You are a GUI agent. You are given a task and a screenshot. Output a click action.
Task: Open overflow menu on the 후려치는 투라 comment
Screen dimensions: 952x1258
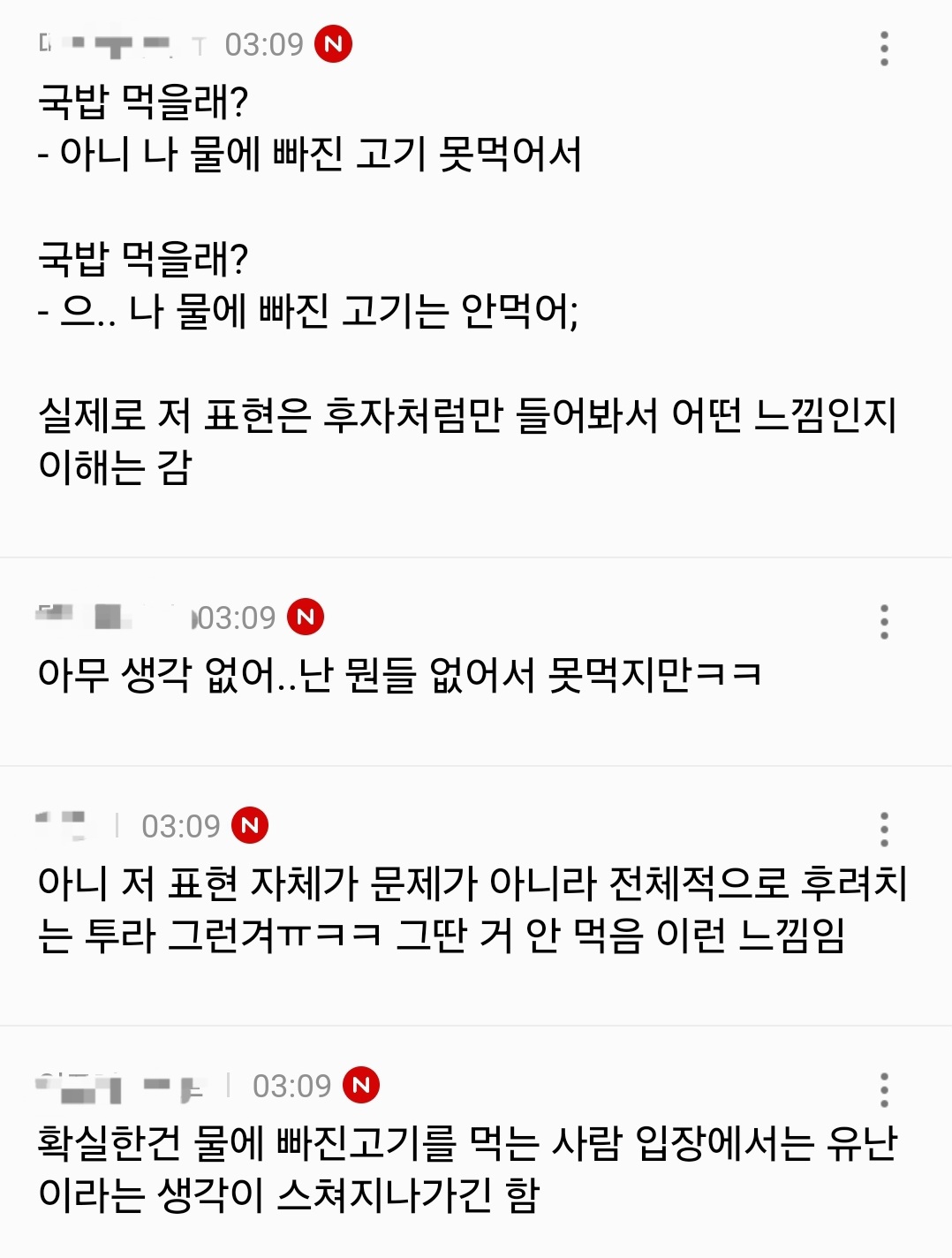click(883, 830)
